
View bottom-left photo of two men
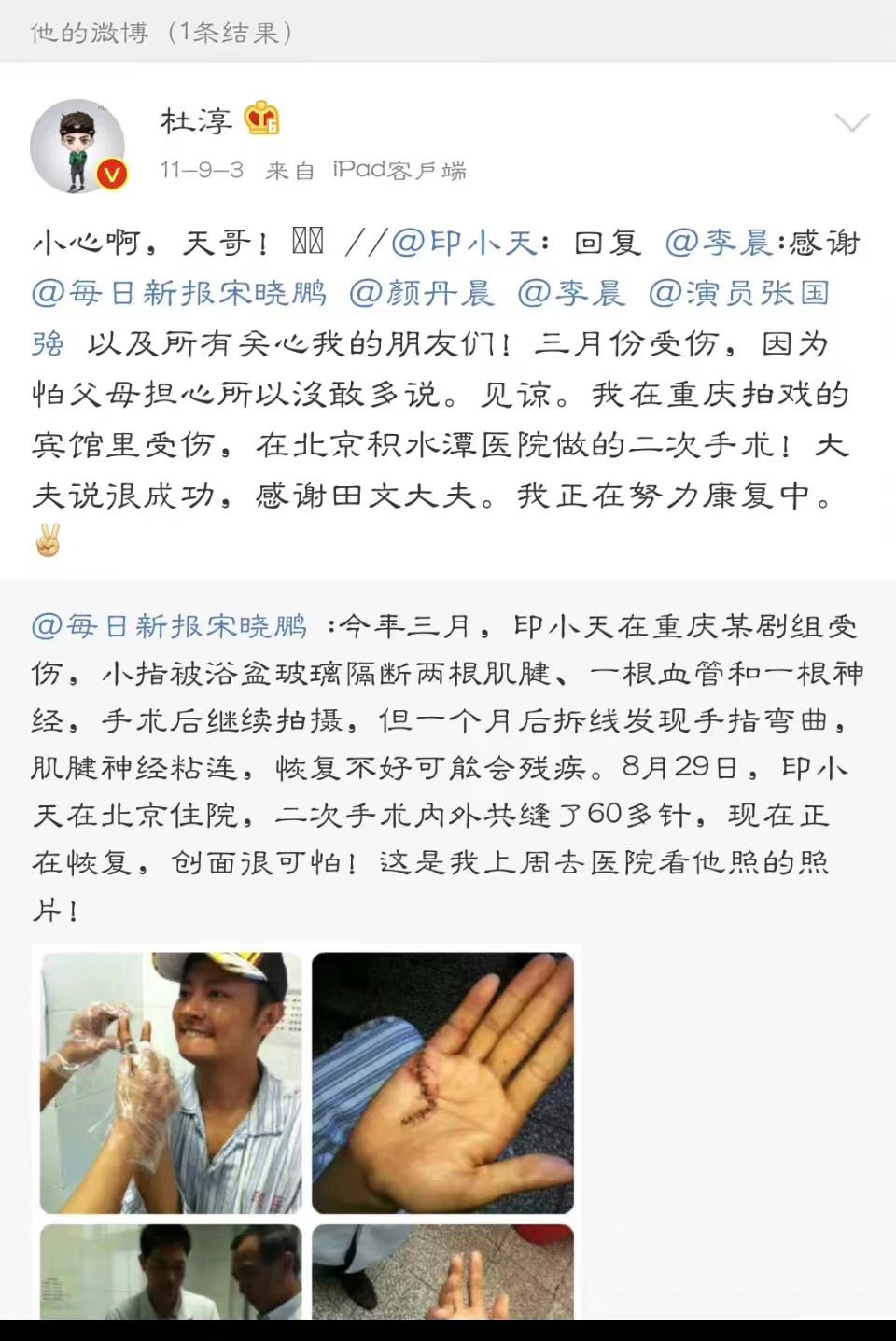point(171,1271)
